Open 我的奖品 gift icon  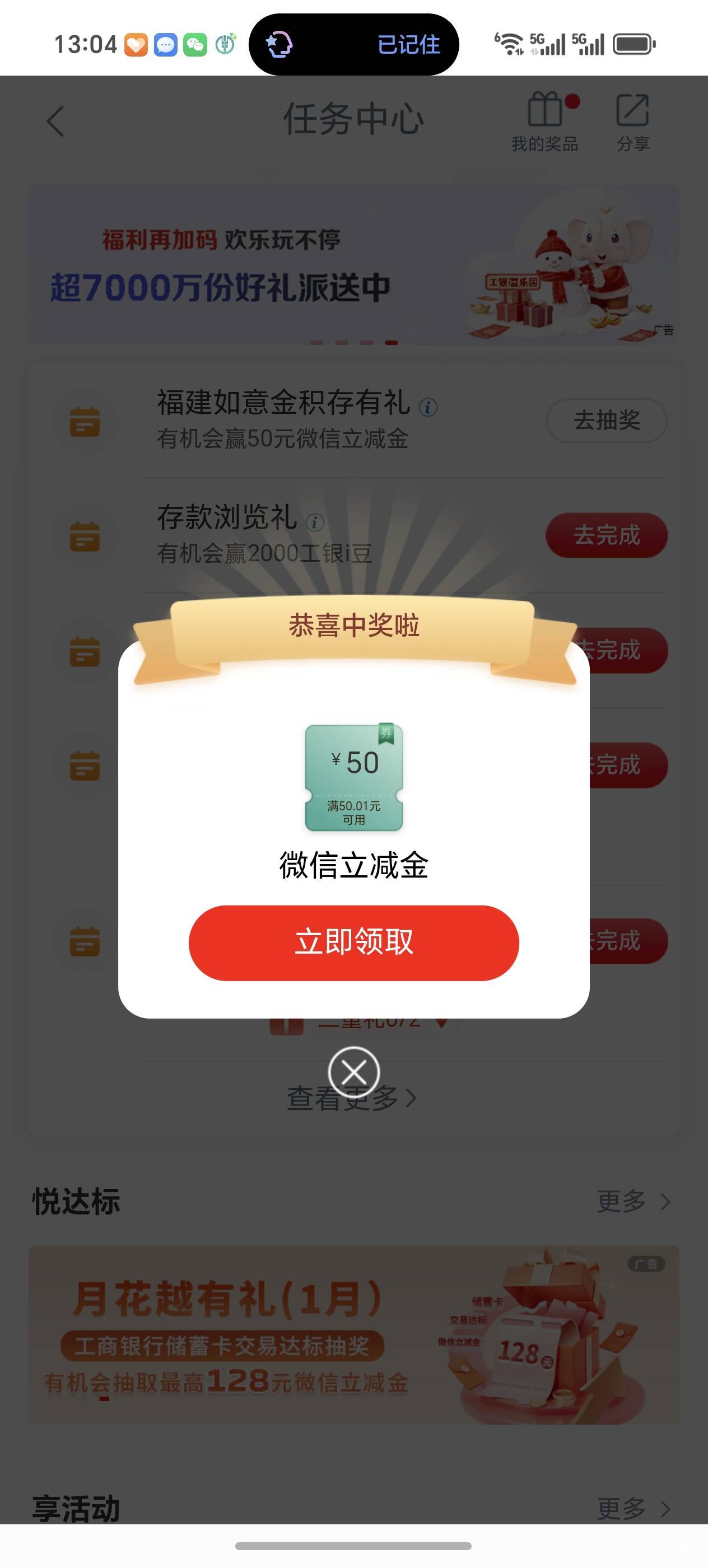pos(545,121)
